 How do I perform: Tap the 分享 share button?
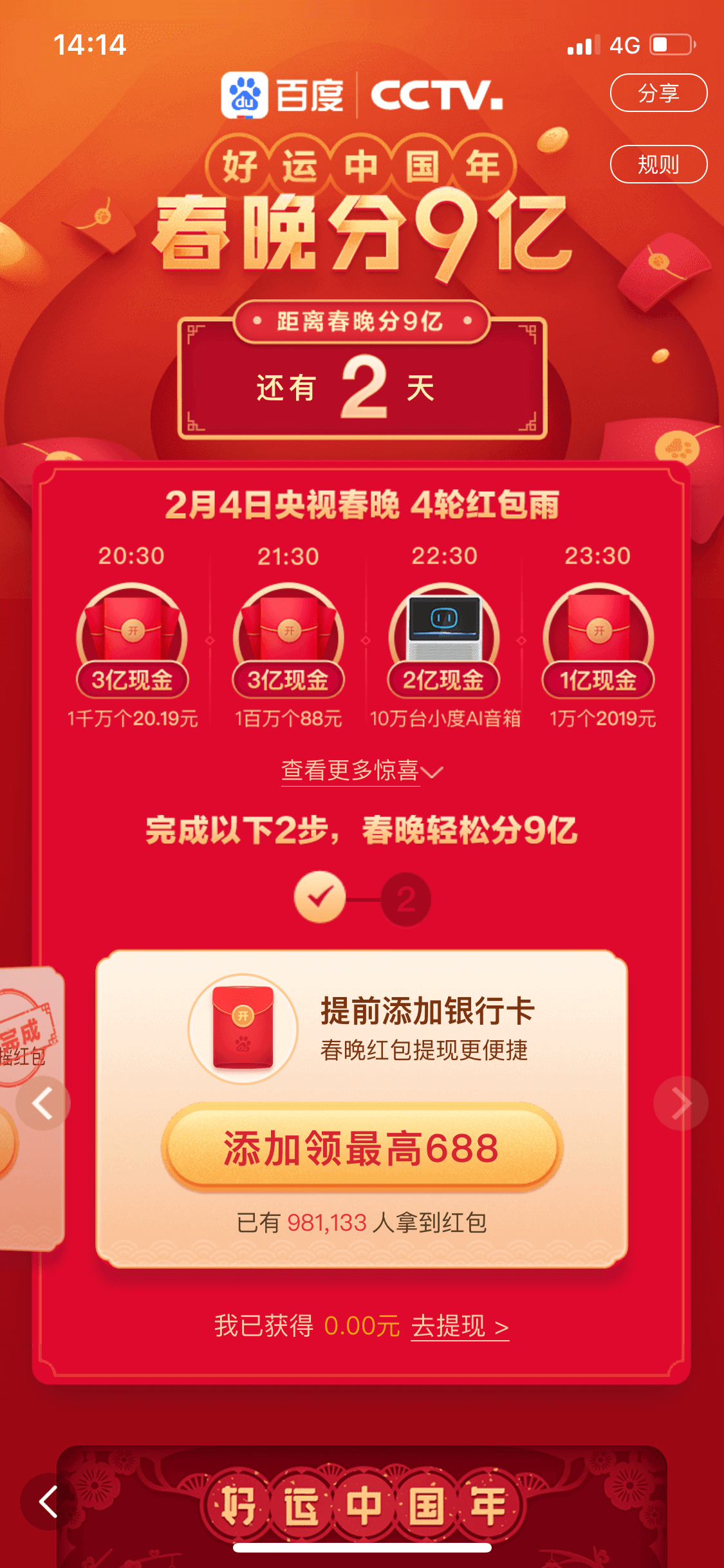tap(658, 93)
